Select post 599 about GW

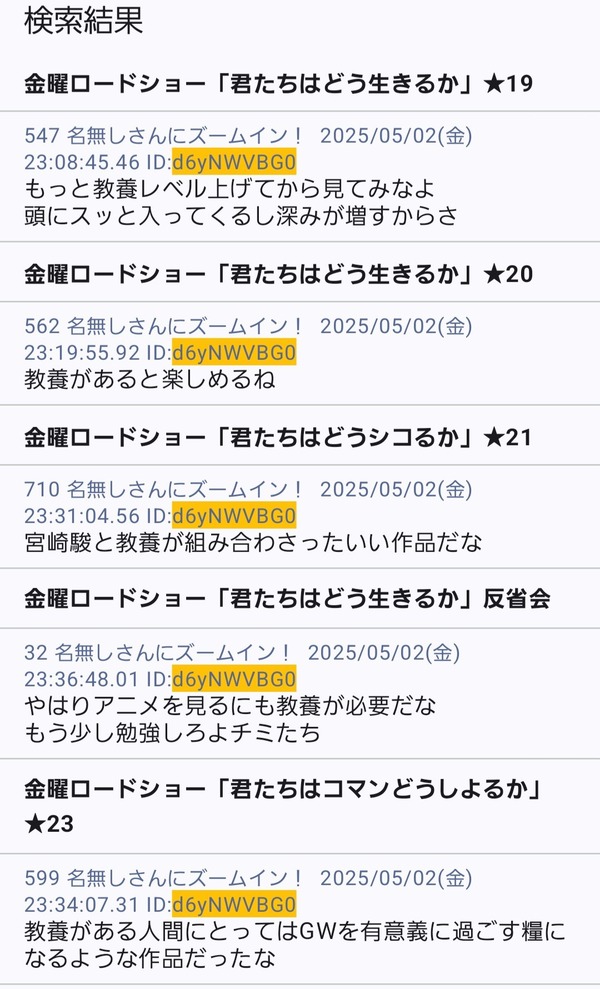point(300,918)
